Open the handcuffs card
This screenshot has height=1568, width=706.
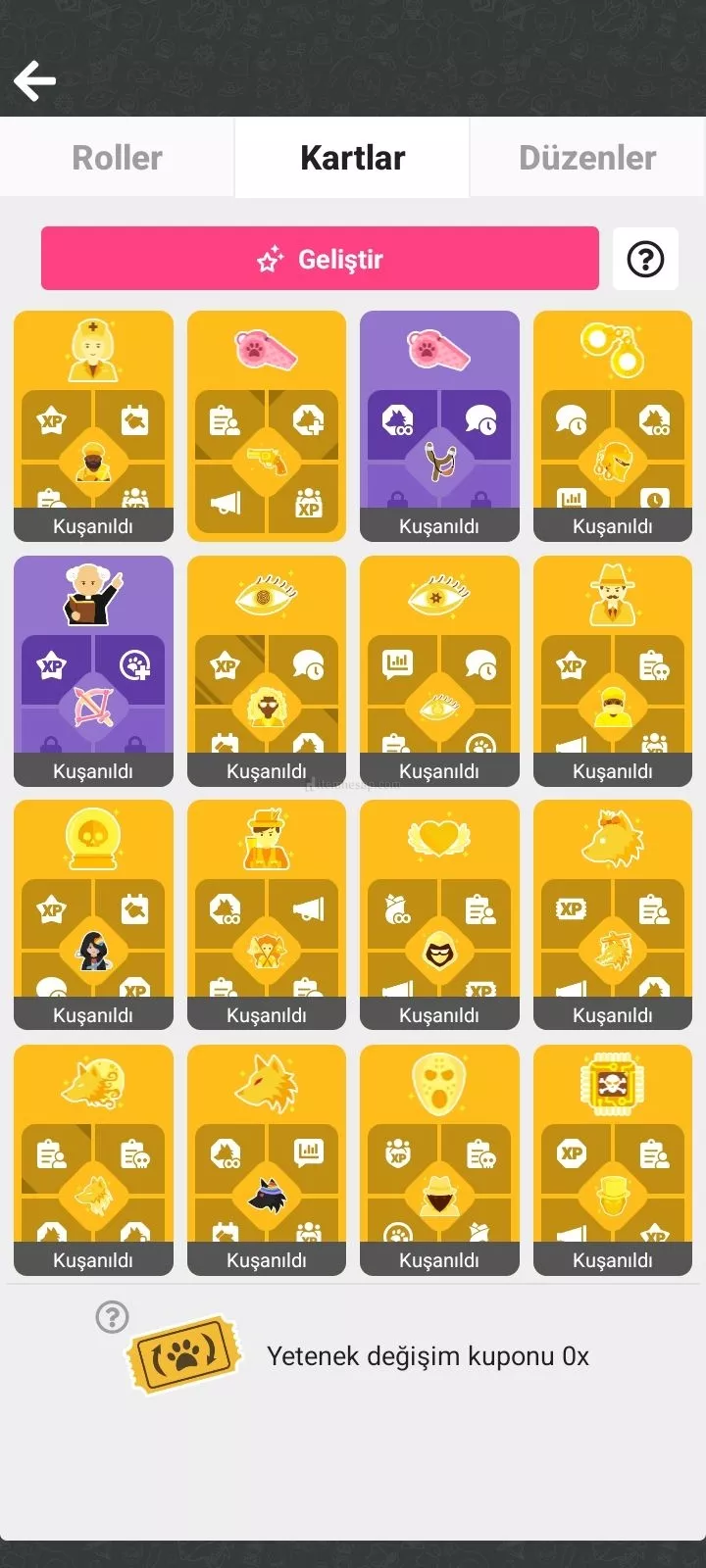pyautogui.click(x=613, y=426)
